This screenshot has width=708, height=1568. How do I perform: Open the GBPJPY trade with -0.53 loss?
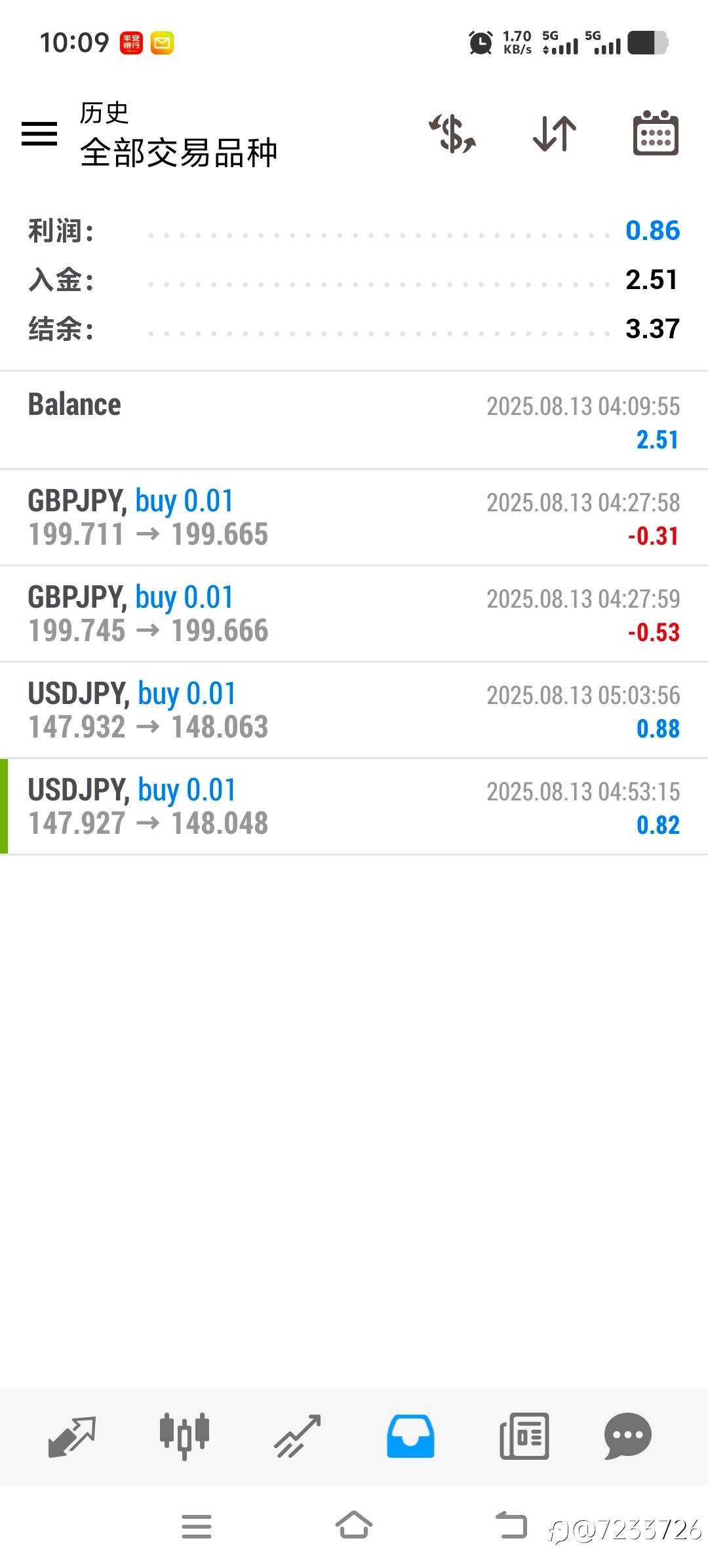(354, 614)
